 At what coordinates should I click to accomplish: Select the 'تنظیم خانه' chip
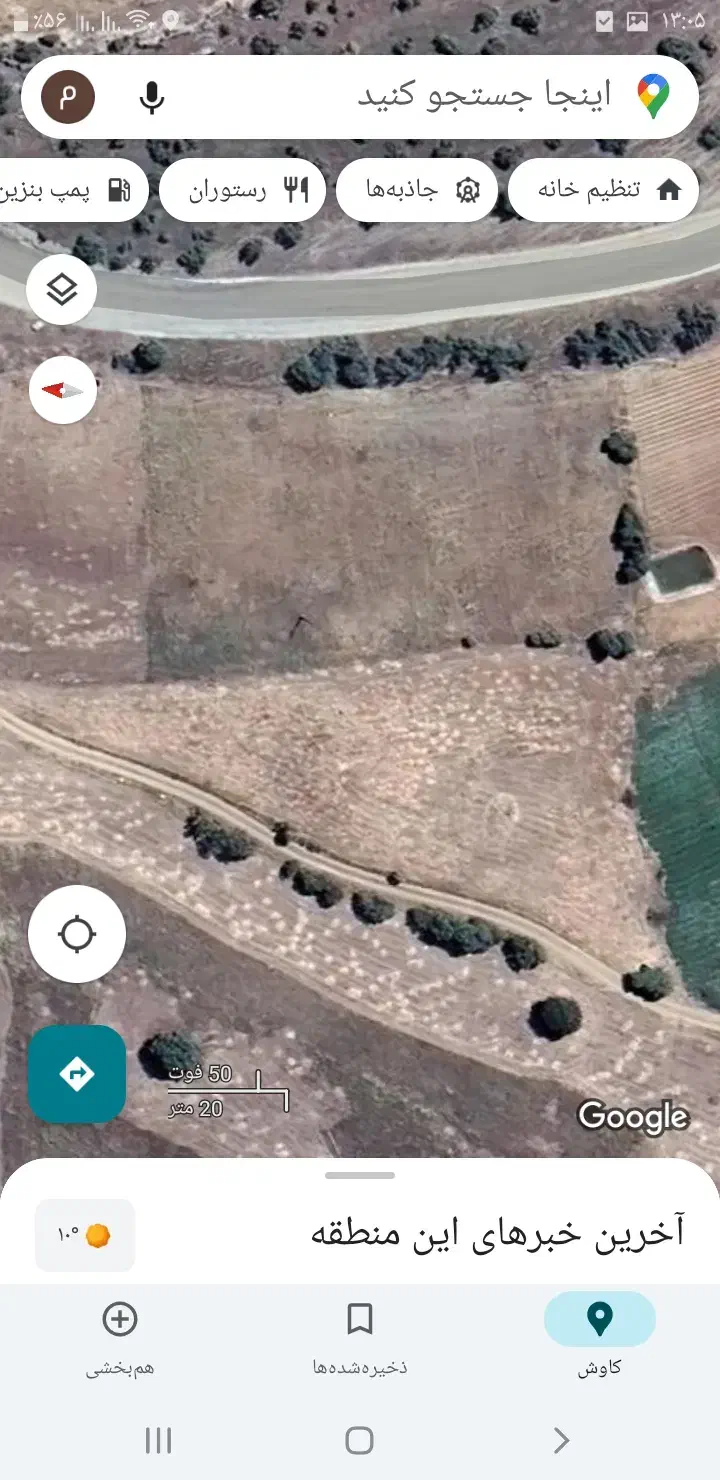click(603, 190)
